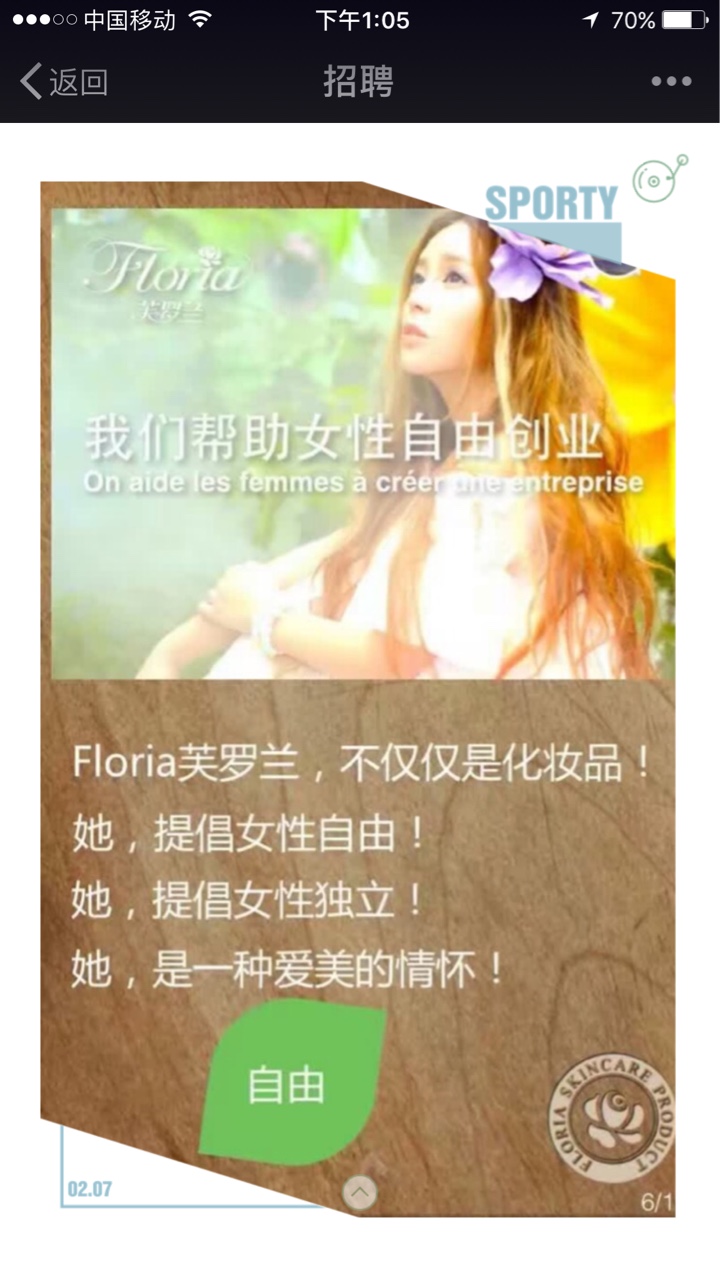Toggle the background music icon
The image size is (720, 1280).
coord(658,179)
